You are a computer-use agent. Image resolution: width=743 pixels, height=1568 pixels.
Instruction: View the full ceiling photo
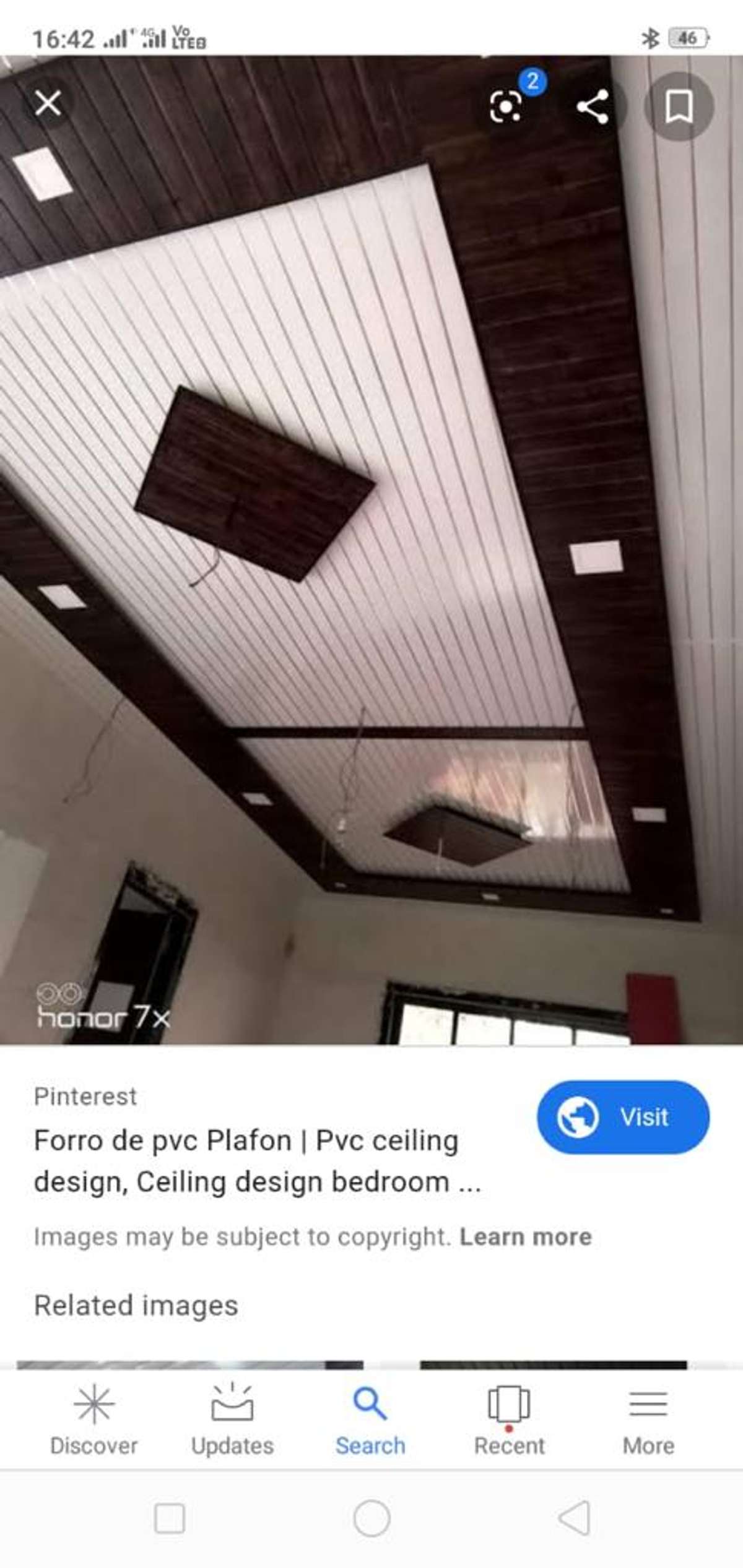pos(371,551)
